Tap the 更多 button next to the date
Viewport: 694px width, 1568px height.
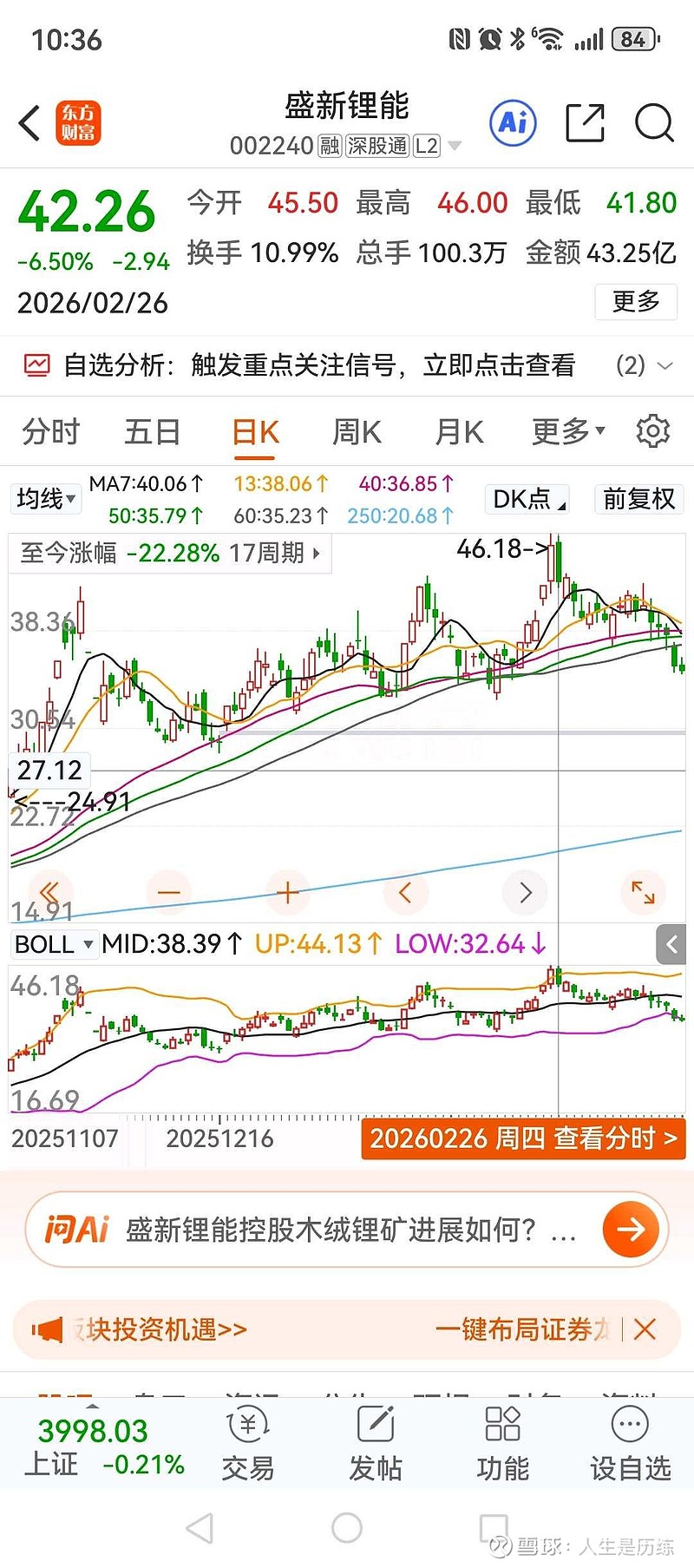pos(636,302)
